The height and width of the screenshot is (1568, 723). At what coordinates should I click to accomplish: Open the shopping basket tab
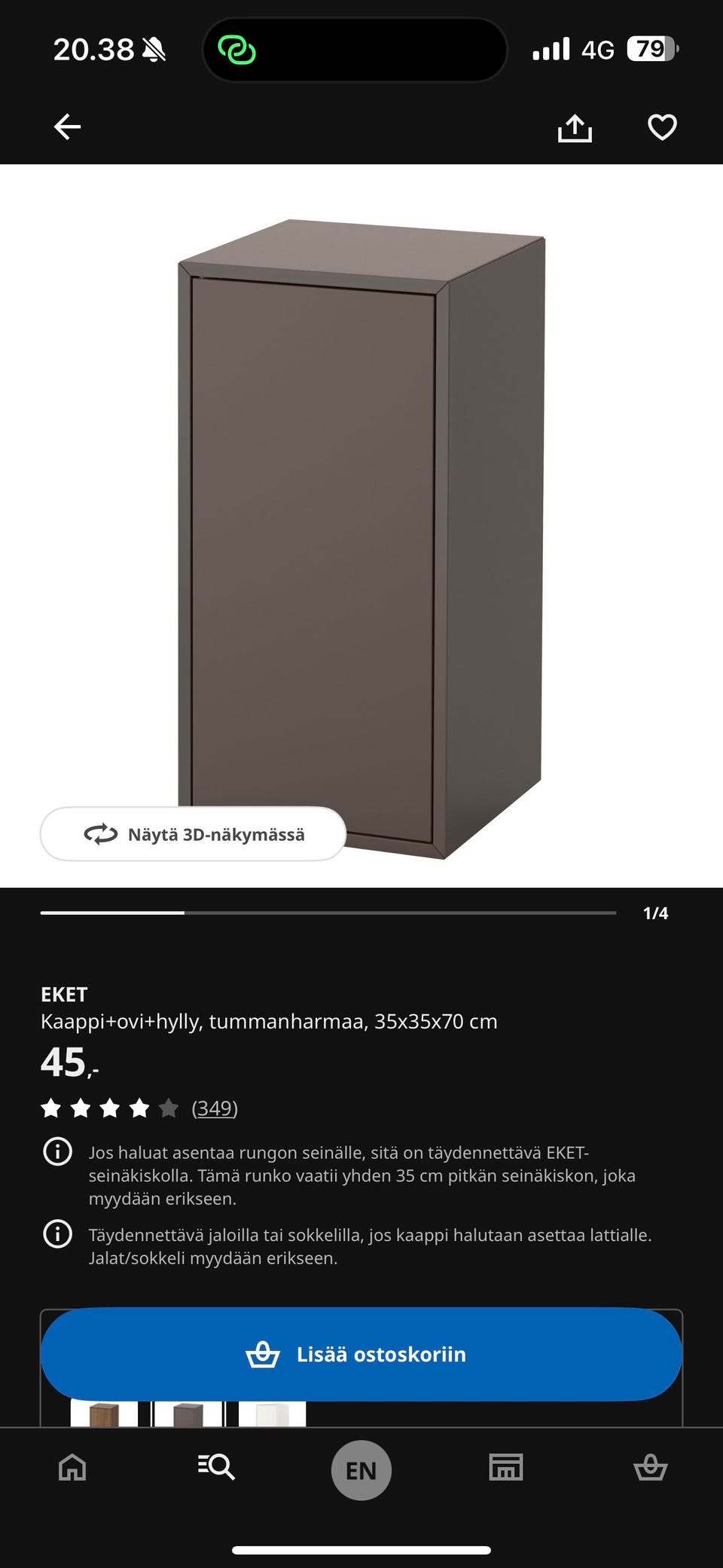650,1468
